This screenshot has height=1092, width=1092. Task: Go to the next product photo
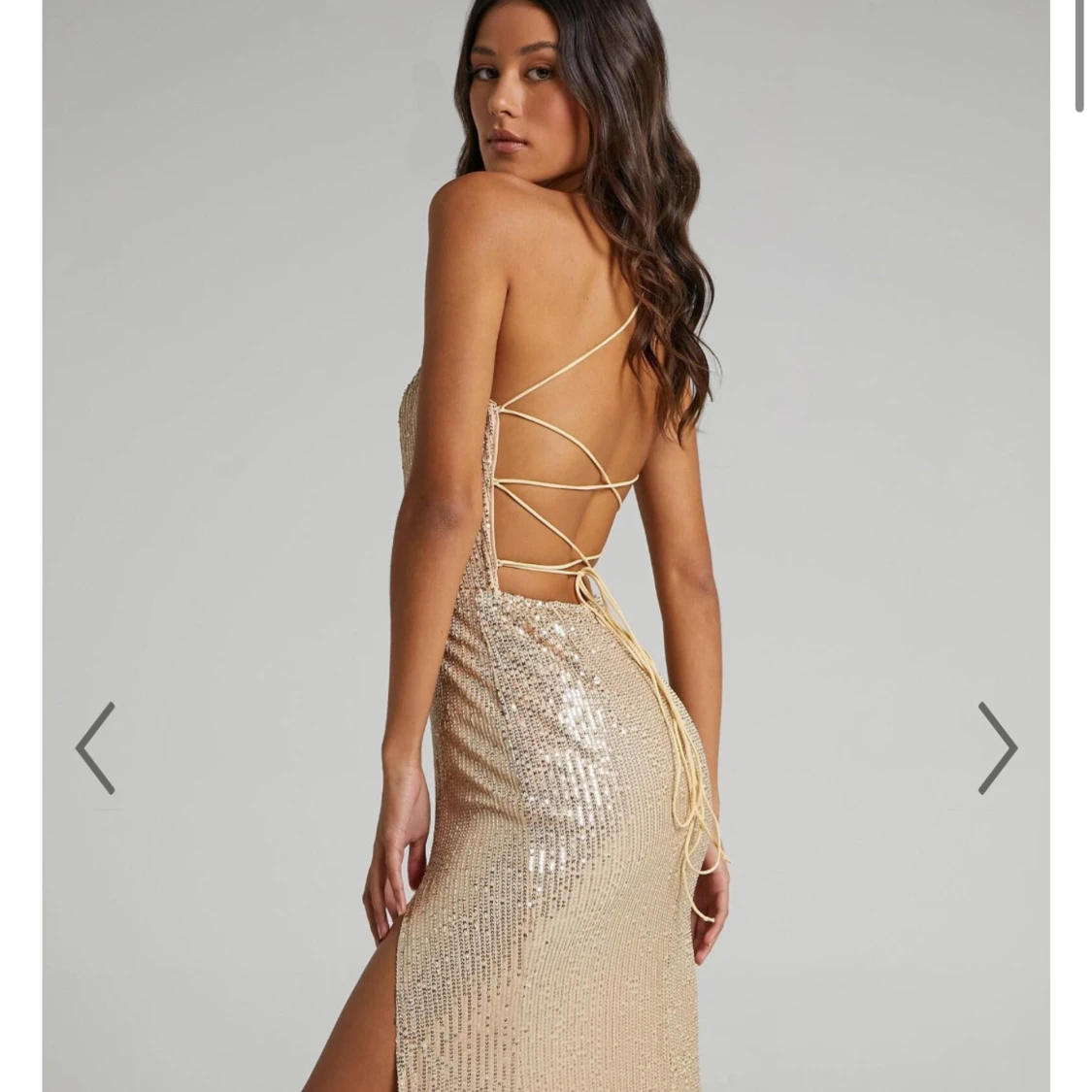click(x=997, y=747)
